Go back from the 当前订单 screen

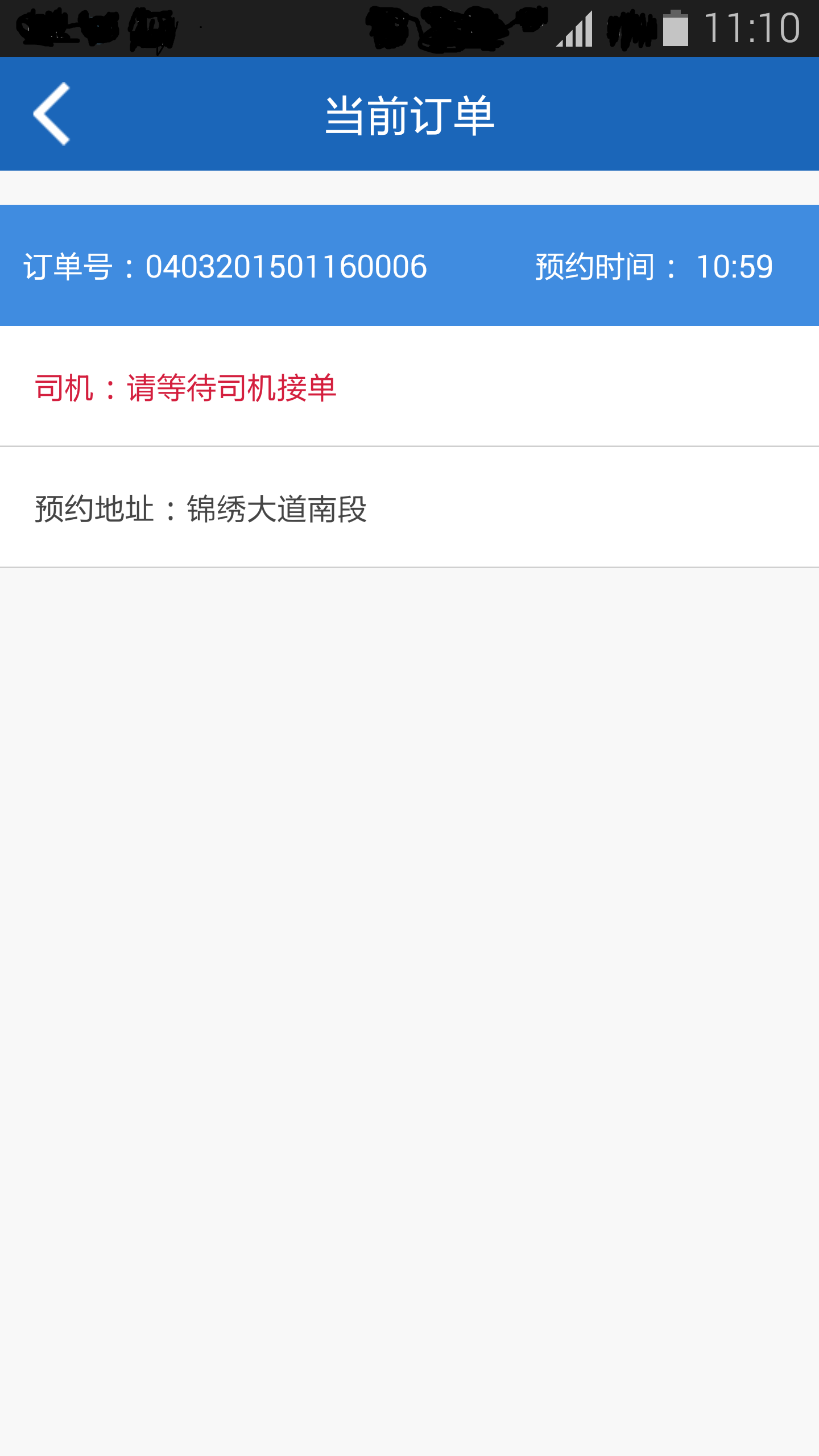52,114
